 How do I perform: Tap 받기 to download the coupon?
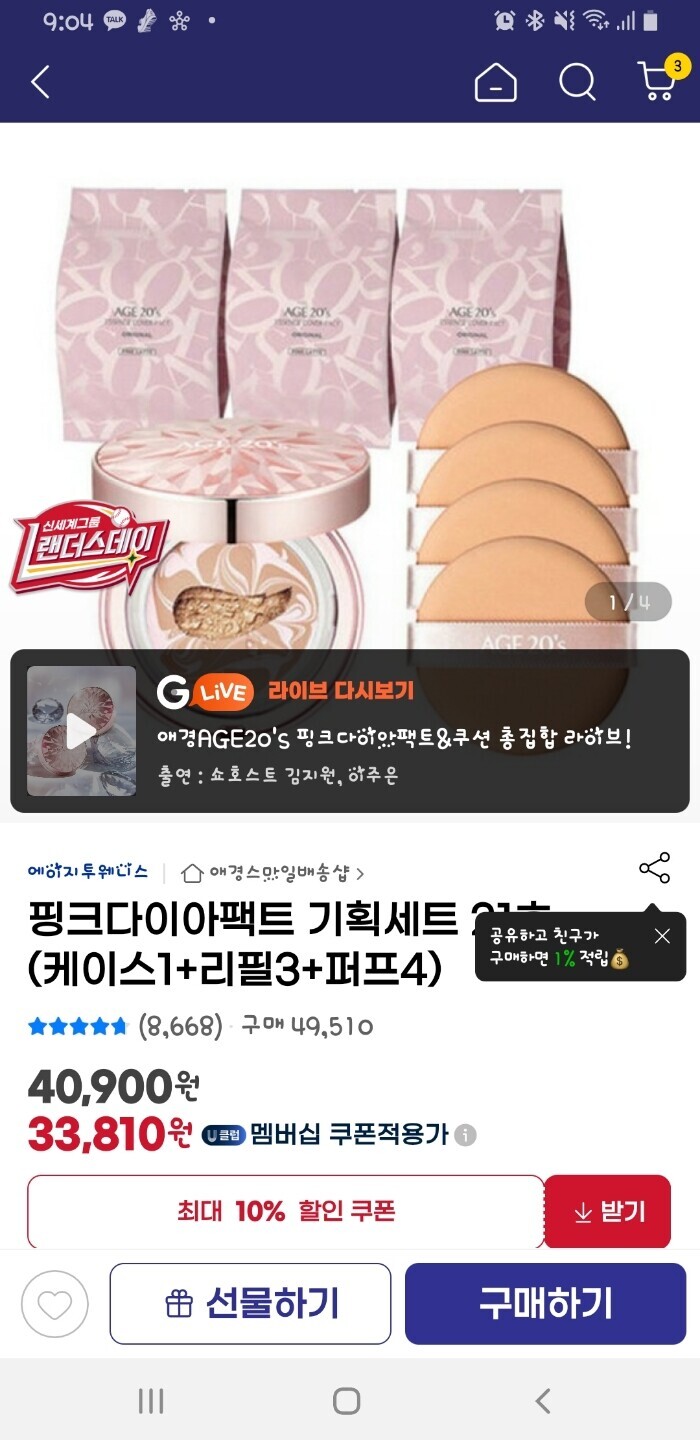pos(608,1212)
